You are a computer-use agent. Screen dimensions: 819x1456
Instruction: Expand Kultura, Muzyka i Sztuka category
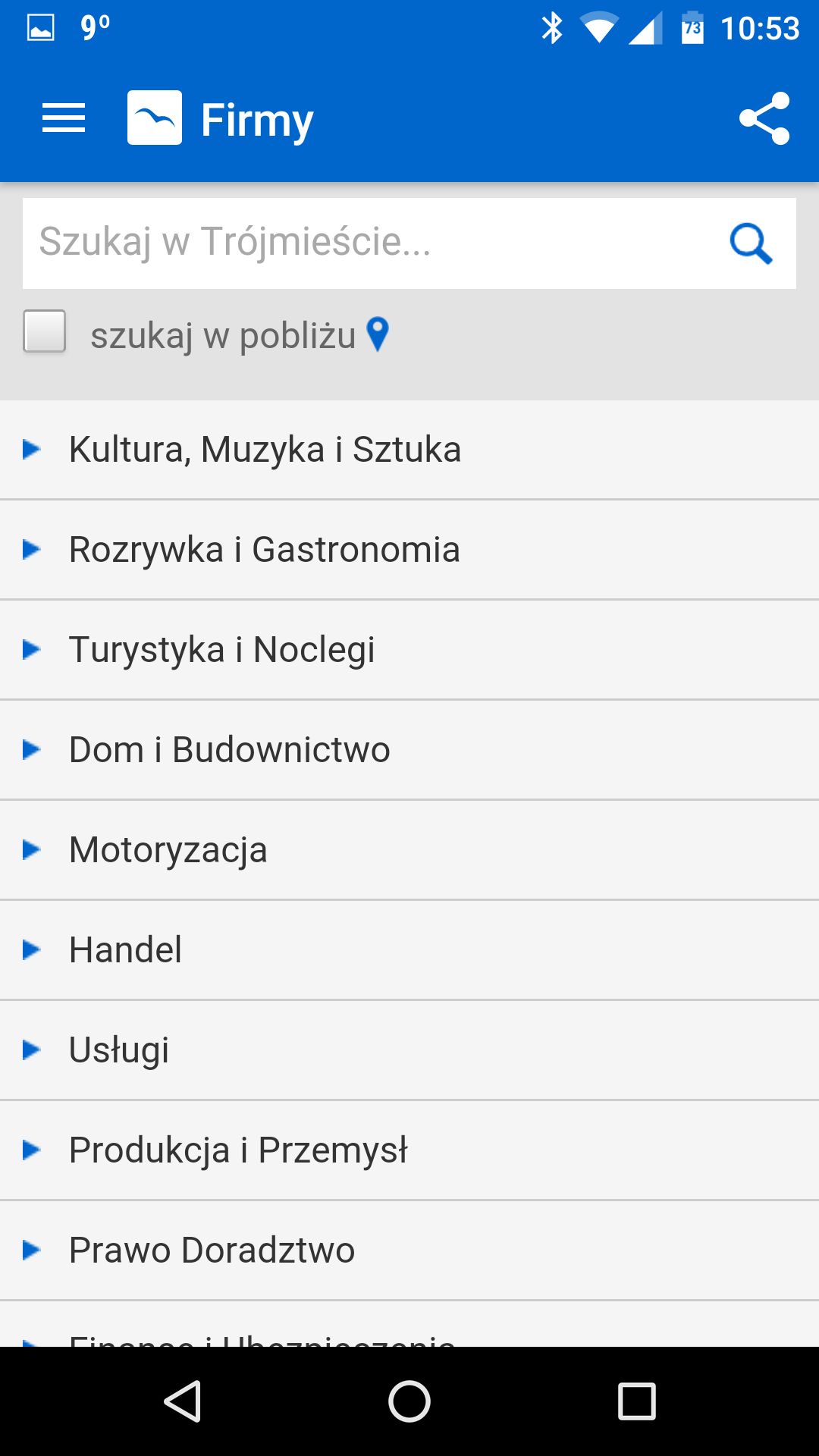(409, 450)
